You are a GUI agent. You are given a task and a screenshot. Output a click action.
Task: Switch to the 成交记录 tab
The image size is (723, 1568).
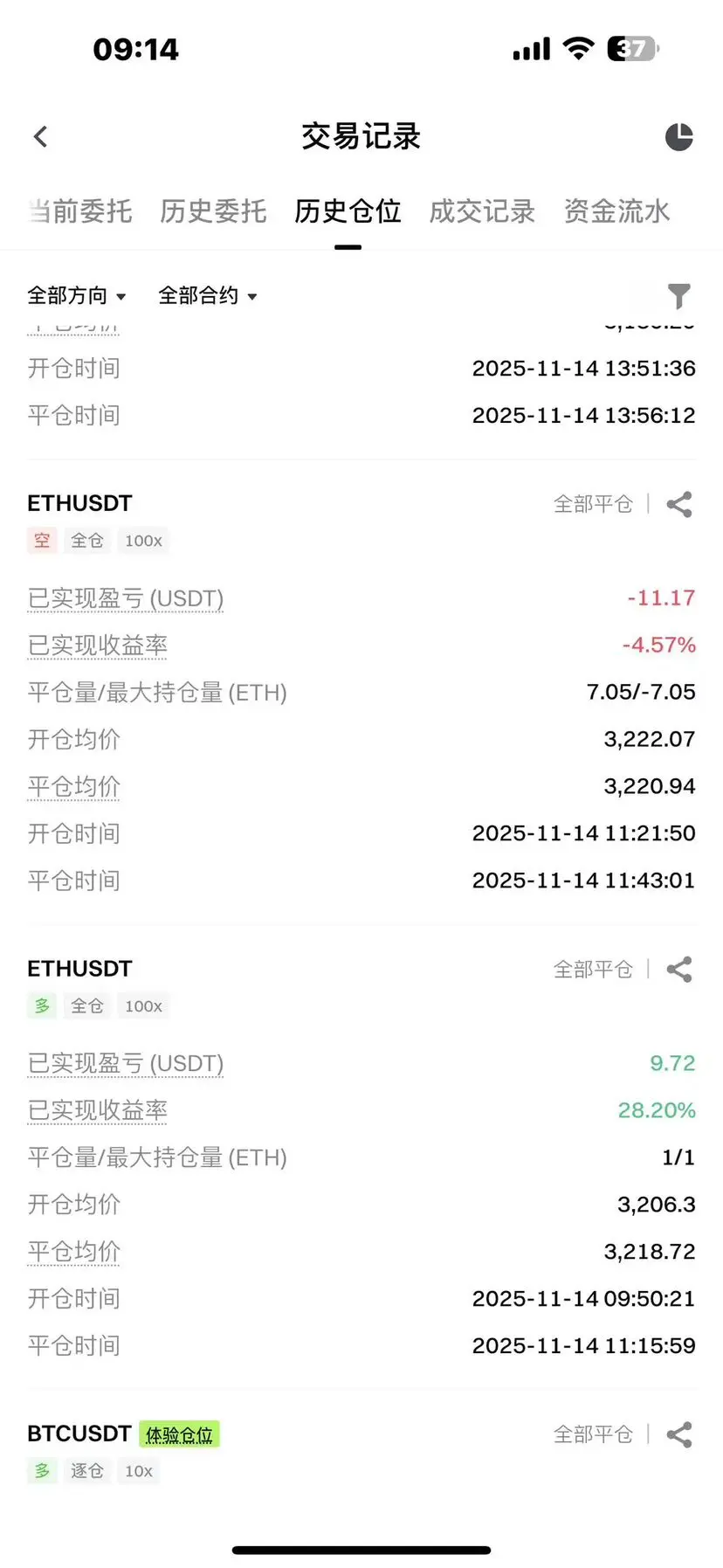point(482,211)
